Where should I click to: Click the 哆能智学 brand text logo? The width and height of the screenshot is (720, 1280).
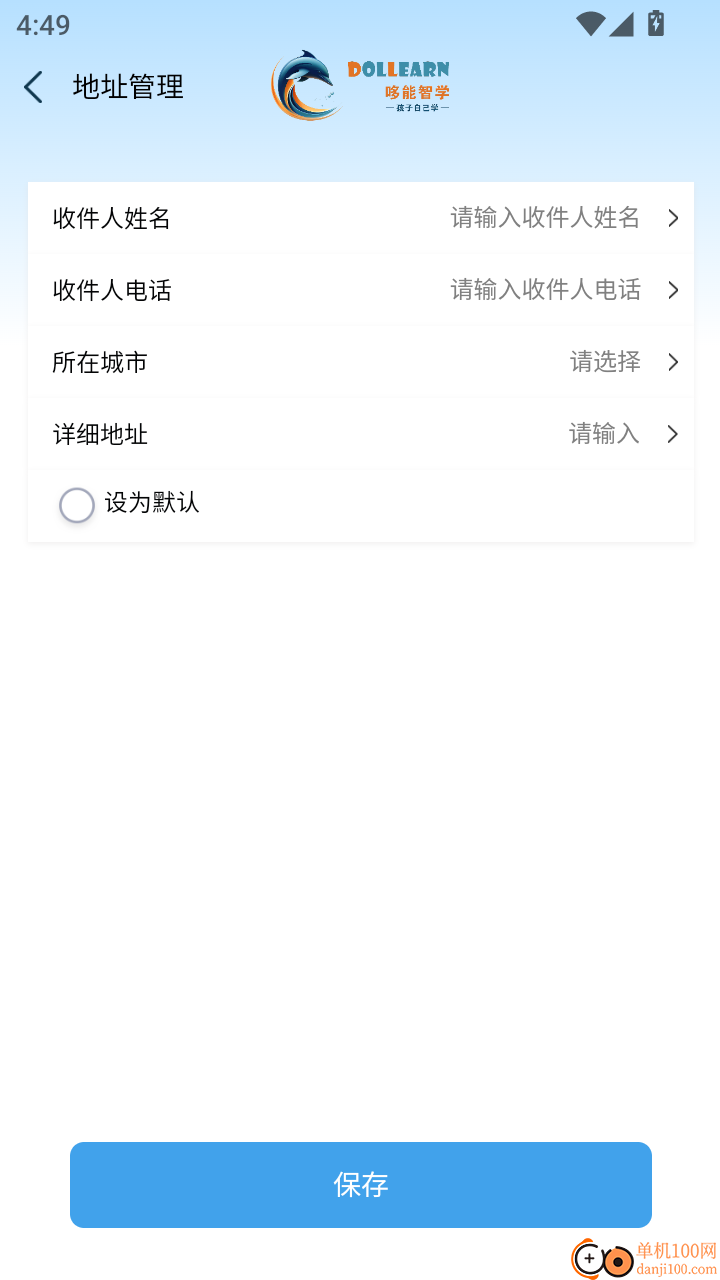tap(414, 90)
